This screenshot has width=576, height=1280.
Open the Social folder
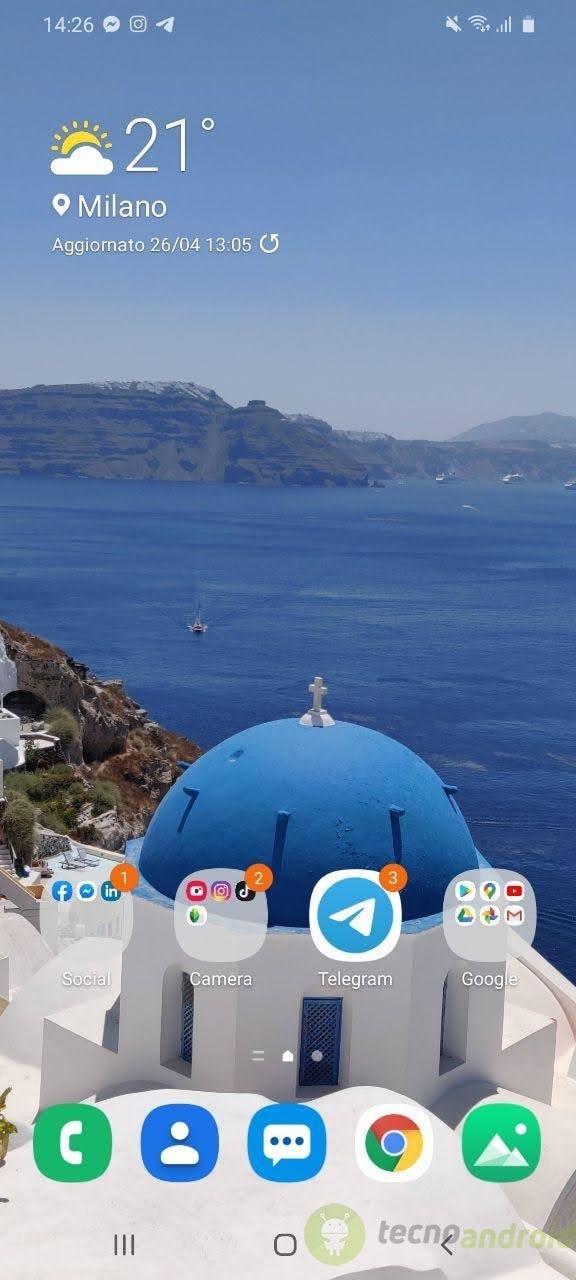click(86, 915)
